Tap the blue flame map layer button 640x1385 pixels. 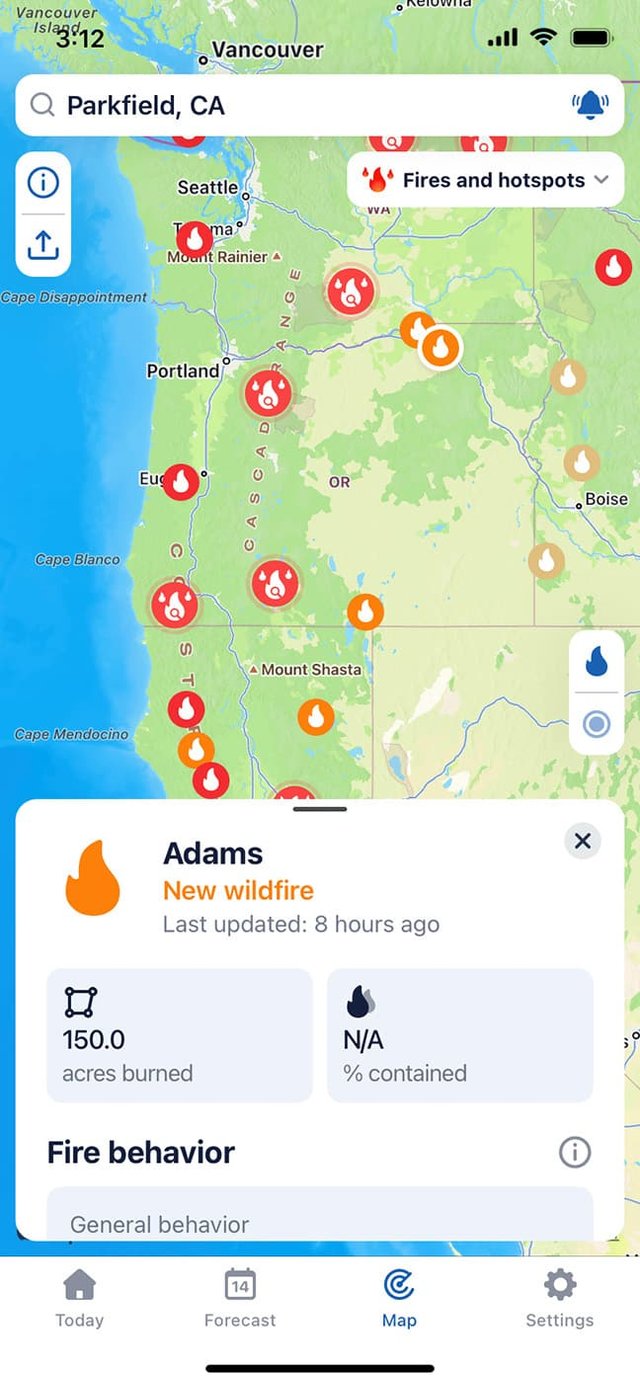click(x=597, y=661)
